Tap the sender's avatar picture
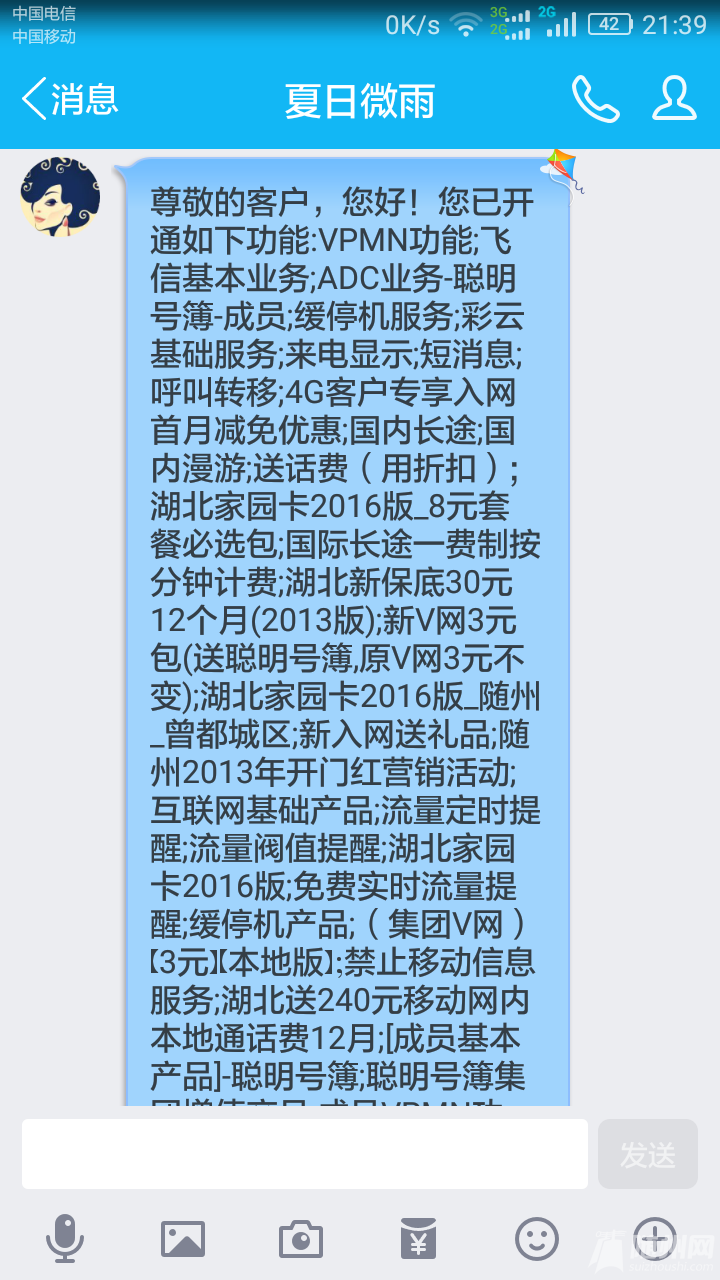The image size is (720, 1280). pyautogui.click(x=60, y=197)
